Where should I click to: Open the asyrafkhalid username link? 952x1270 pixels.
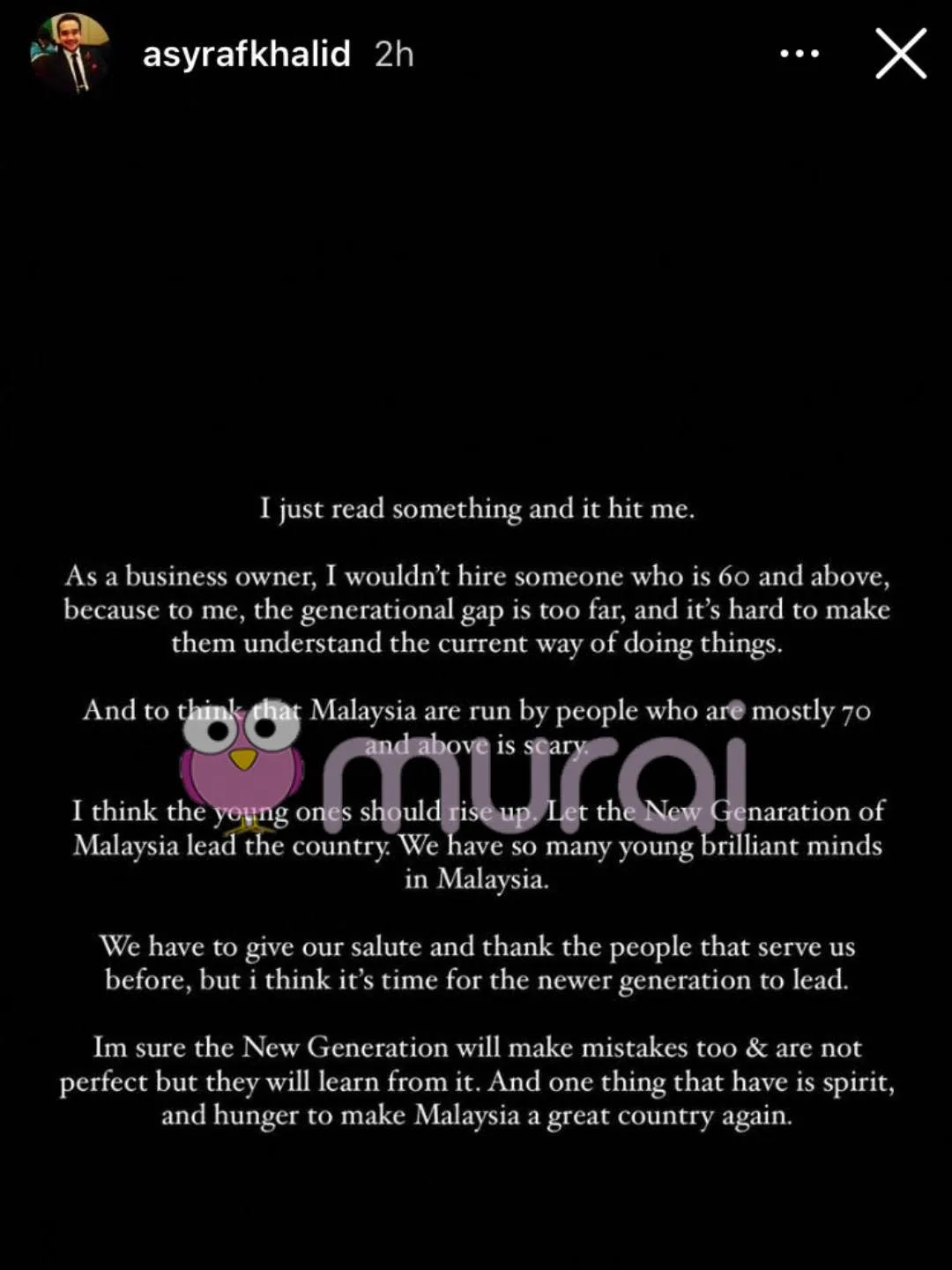(x=246, y=55)
